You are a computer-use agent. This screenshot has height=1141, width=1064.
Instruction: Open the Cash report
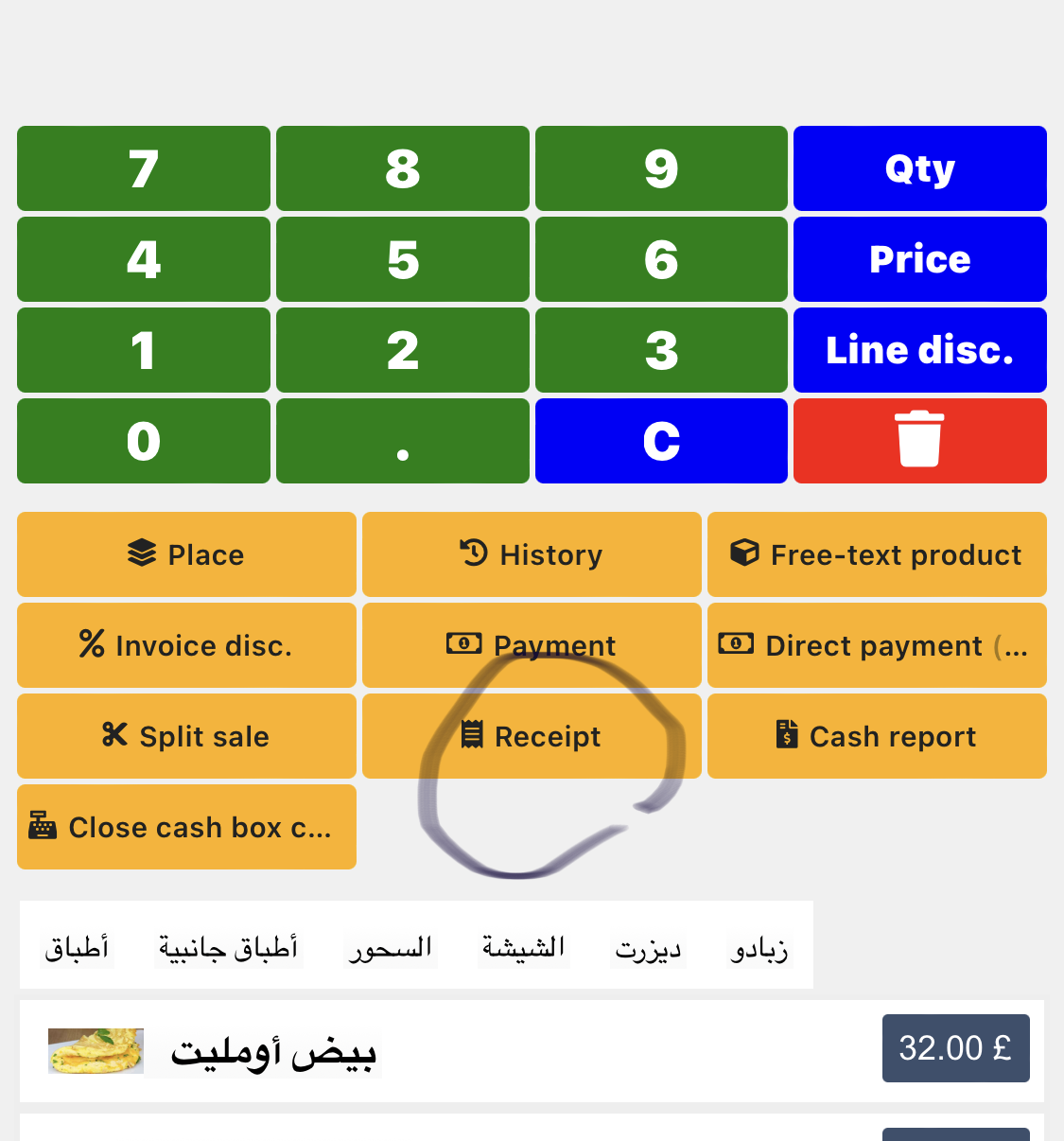point(877,736)
